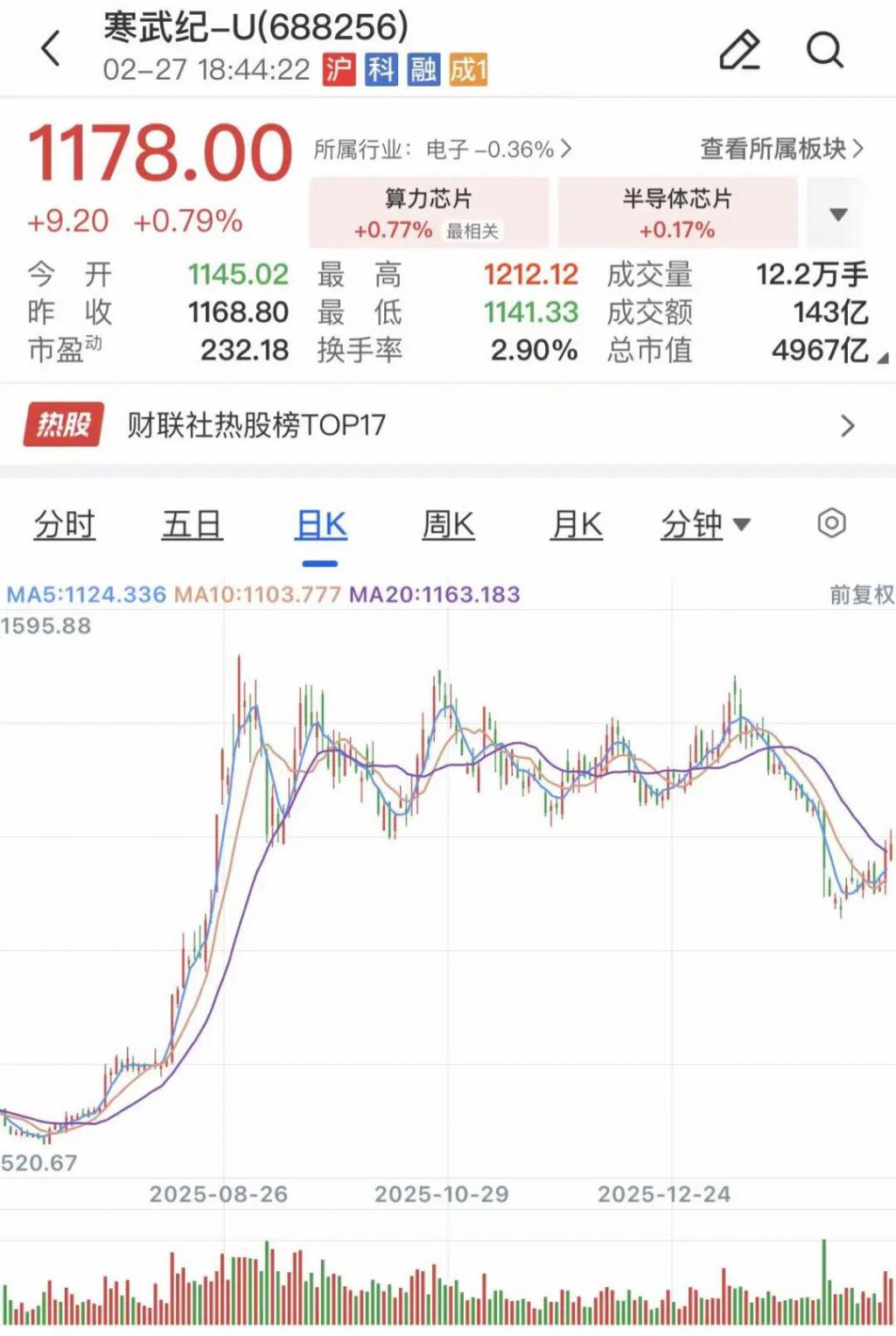The height and width of the screenshot is (1336, 896).
Task: Switch to the 周K tab
Action: (448, 525)
